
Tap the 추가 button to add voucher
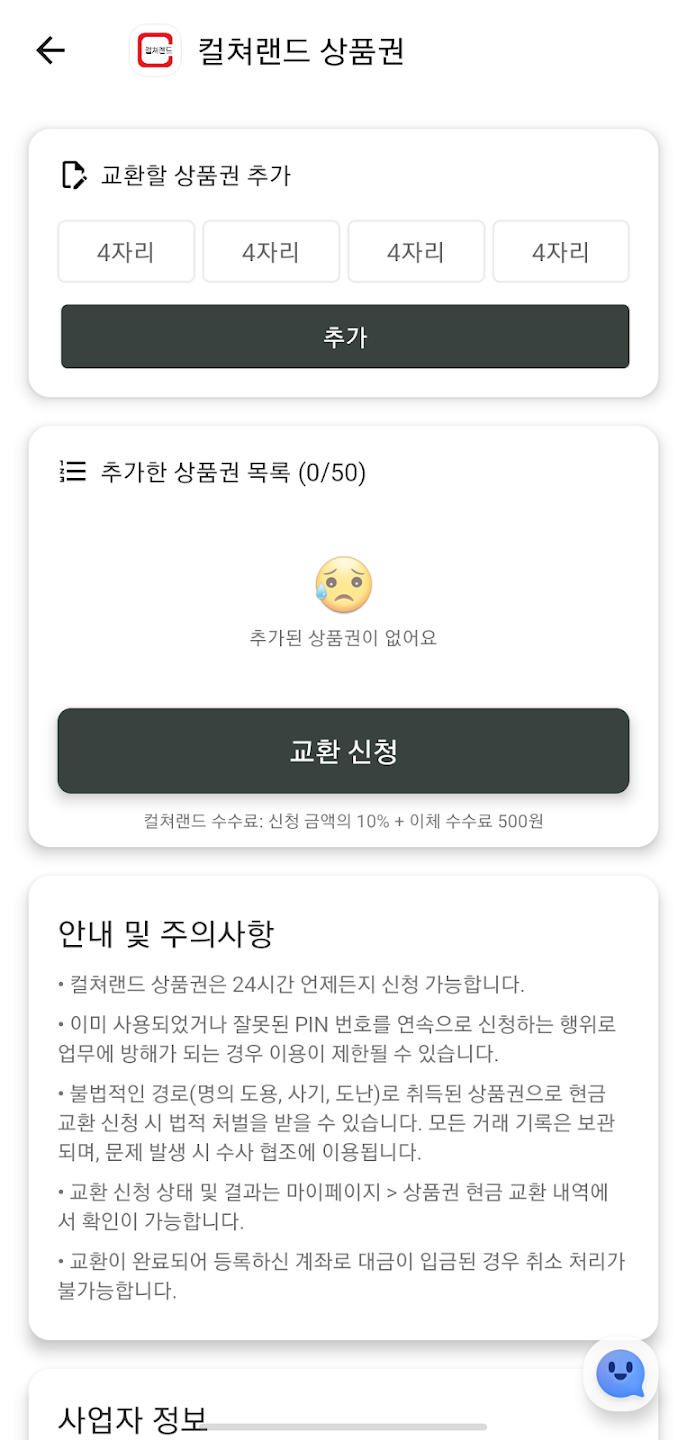click(345, 337)
